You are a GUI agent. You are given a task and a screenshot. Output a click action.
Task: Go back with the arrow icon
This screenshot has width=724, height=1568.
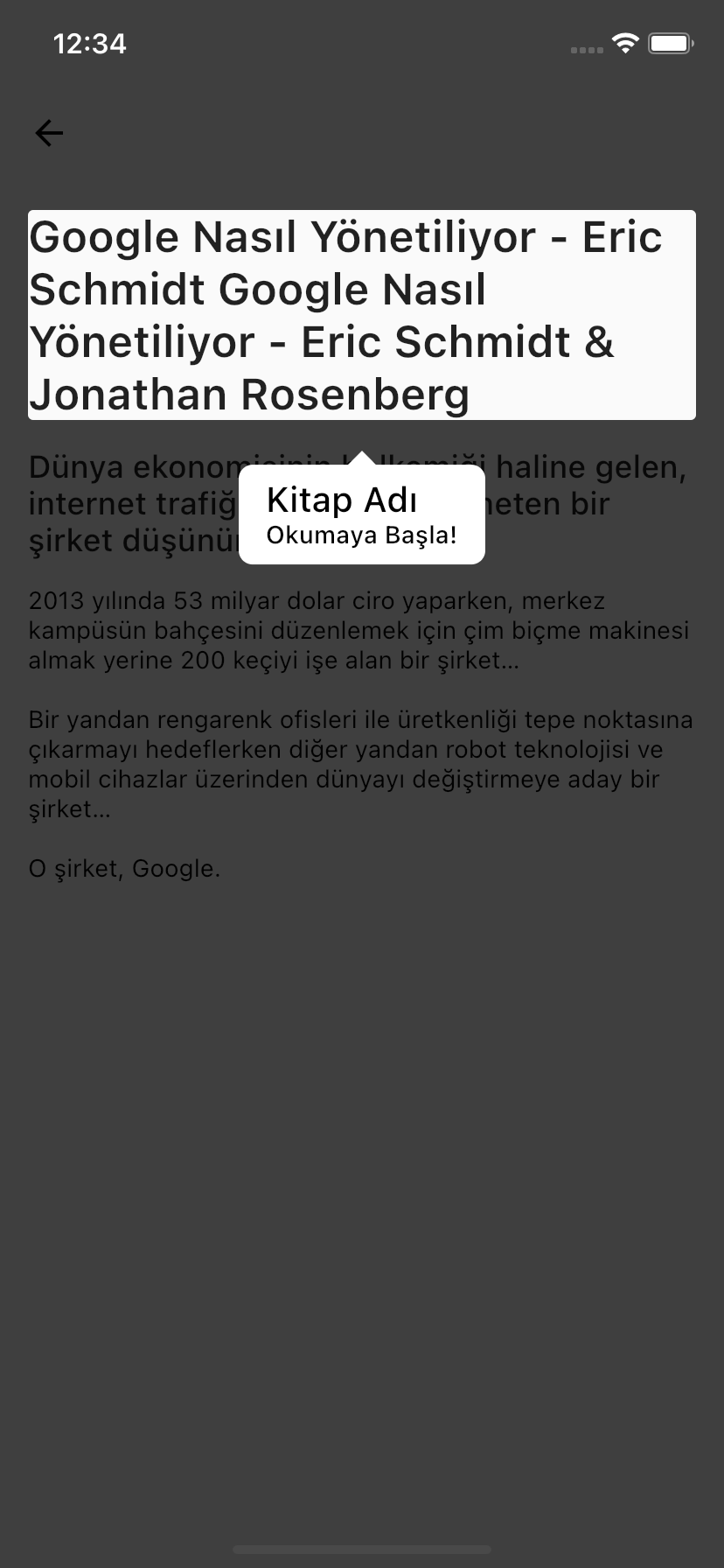49,133
